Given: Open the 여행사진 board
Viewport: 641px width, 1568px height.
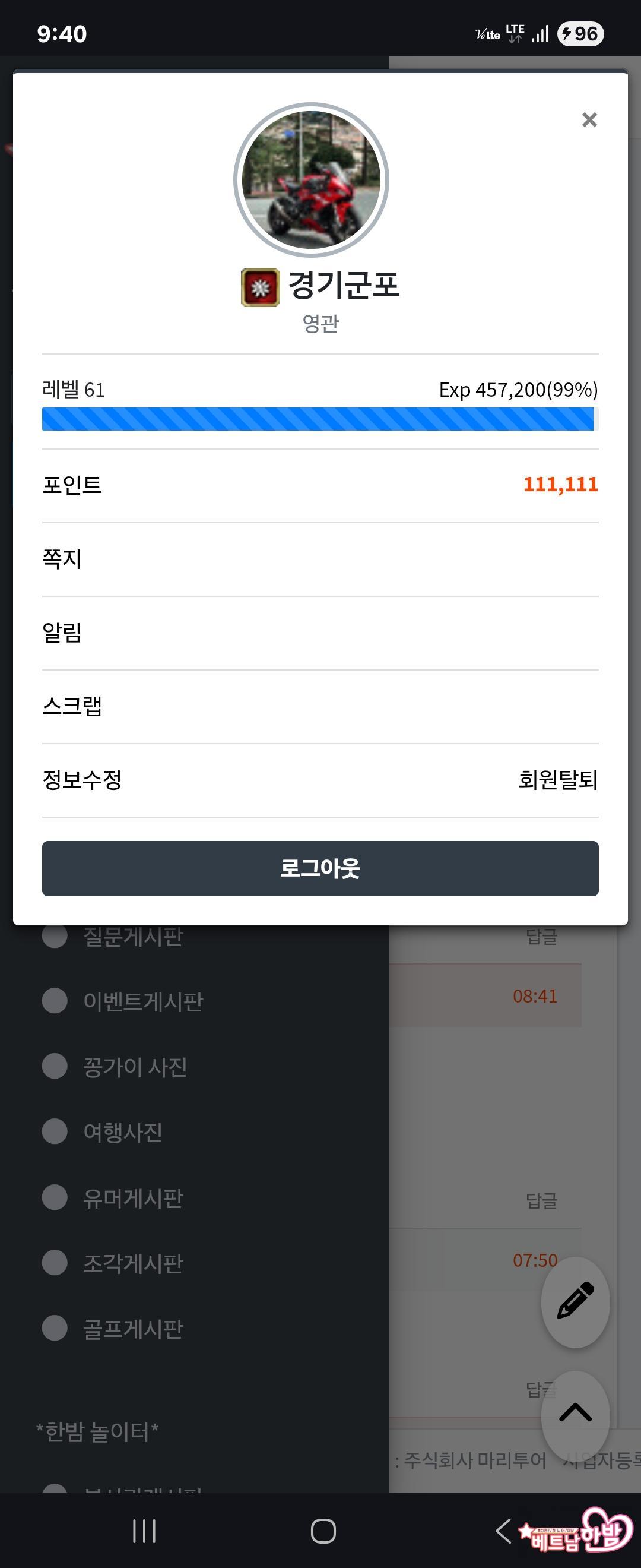Looking at the screenshot, I should (123, 1132).
